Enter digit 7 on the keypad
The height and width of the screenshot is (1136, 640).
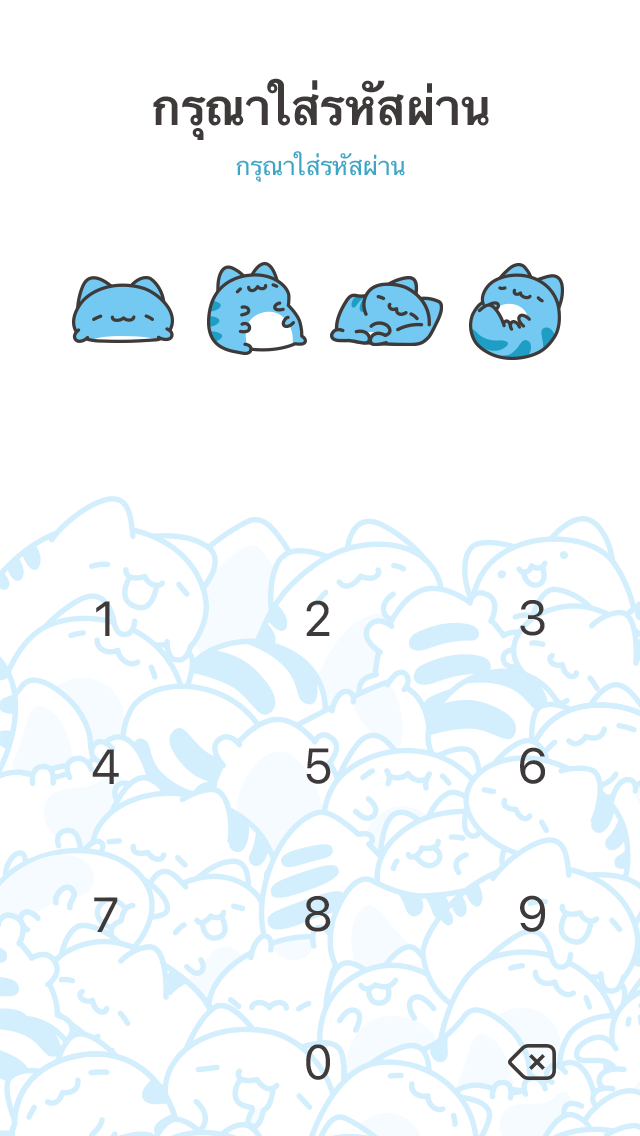pos(106,915)
